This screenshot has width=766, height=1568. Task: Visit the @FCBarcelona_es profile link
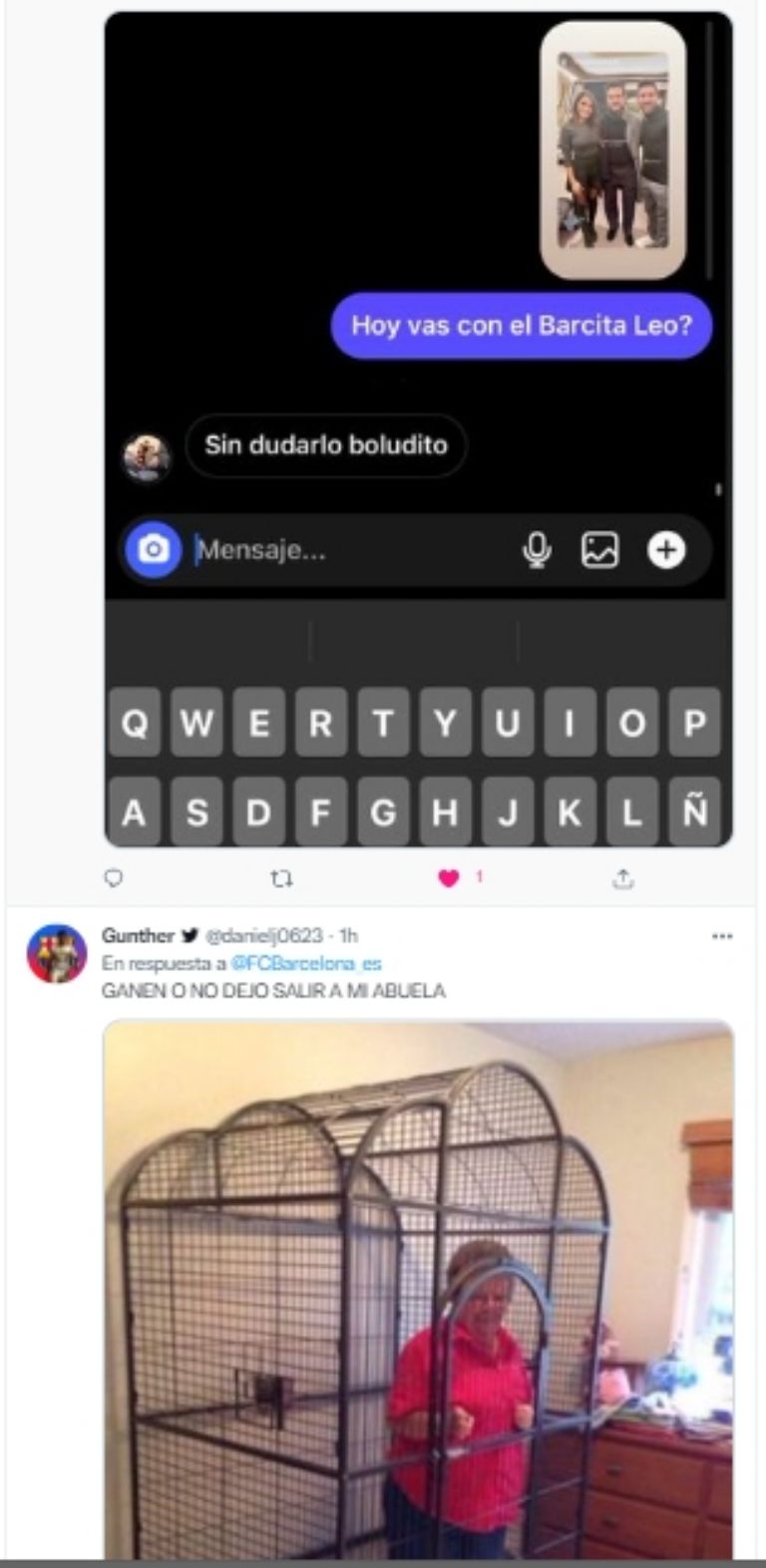click(x=306, y=964)
